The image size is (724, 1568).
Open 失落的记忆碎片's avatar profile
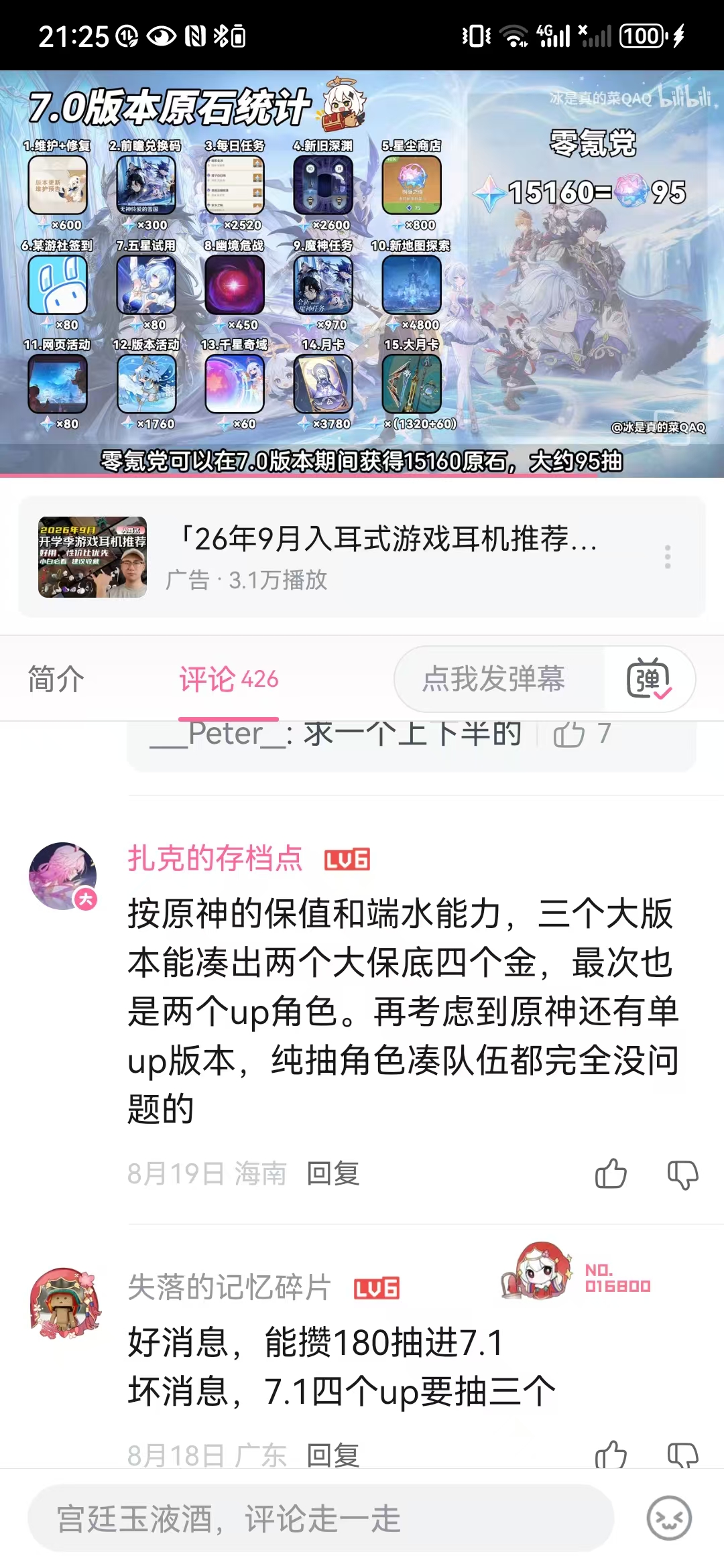pyautogui.click(x=64, y=1303)
